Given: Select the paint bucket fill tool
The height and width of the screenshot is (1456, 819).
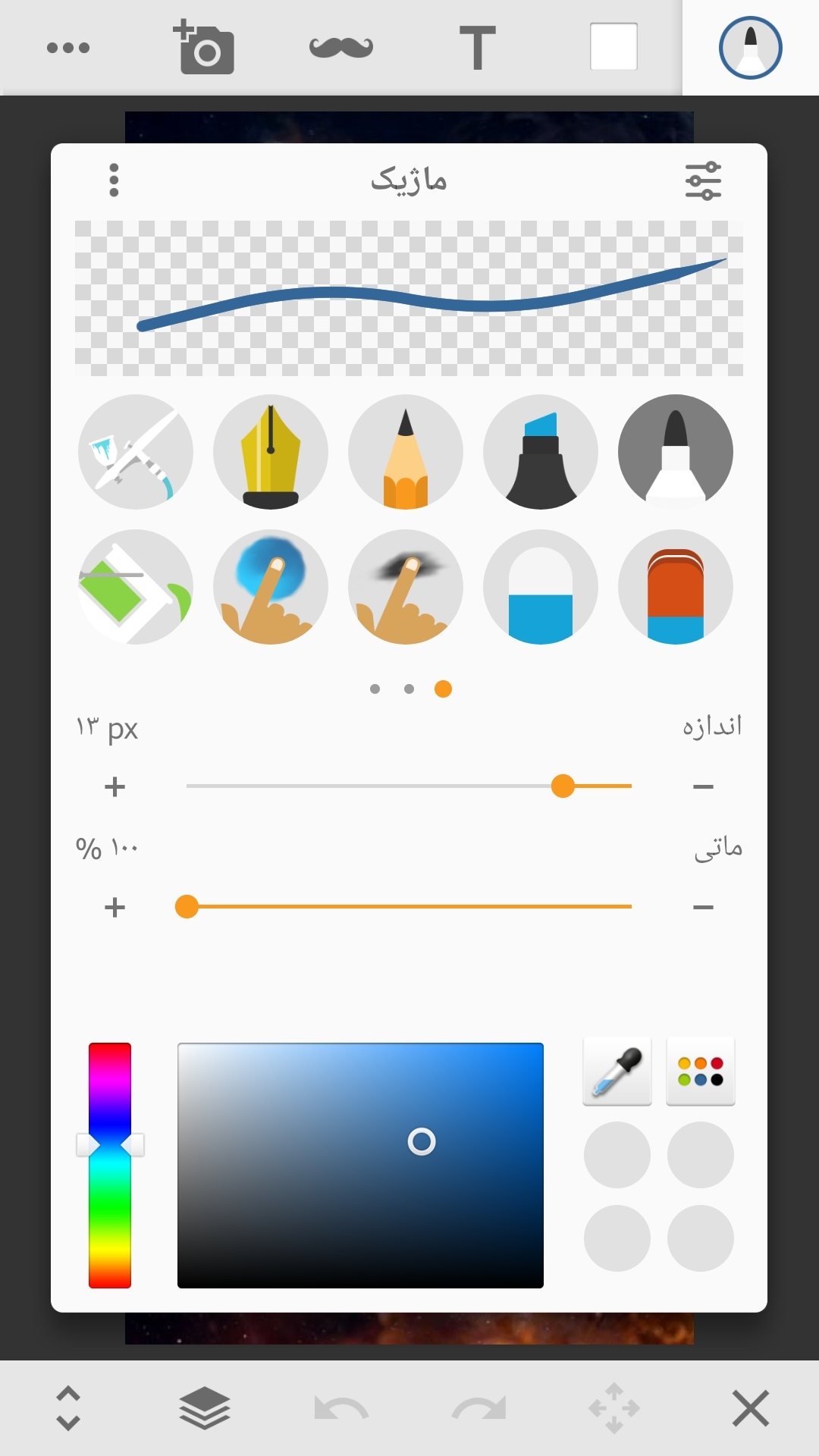Looking at the screenshot, I should pos(136,587).
